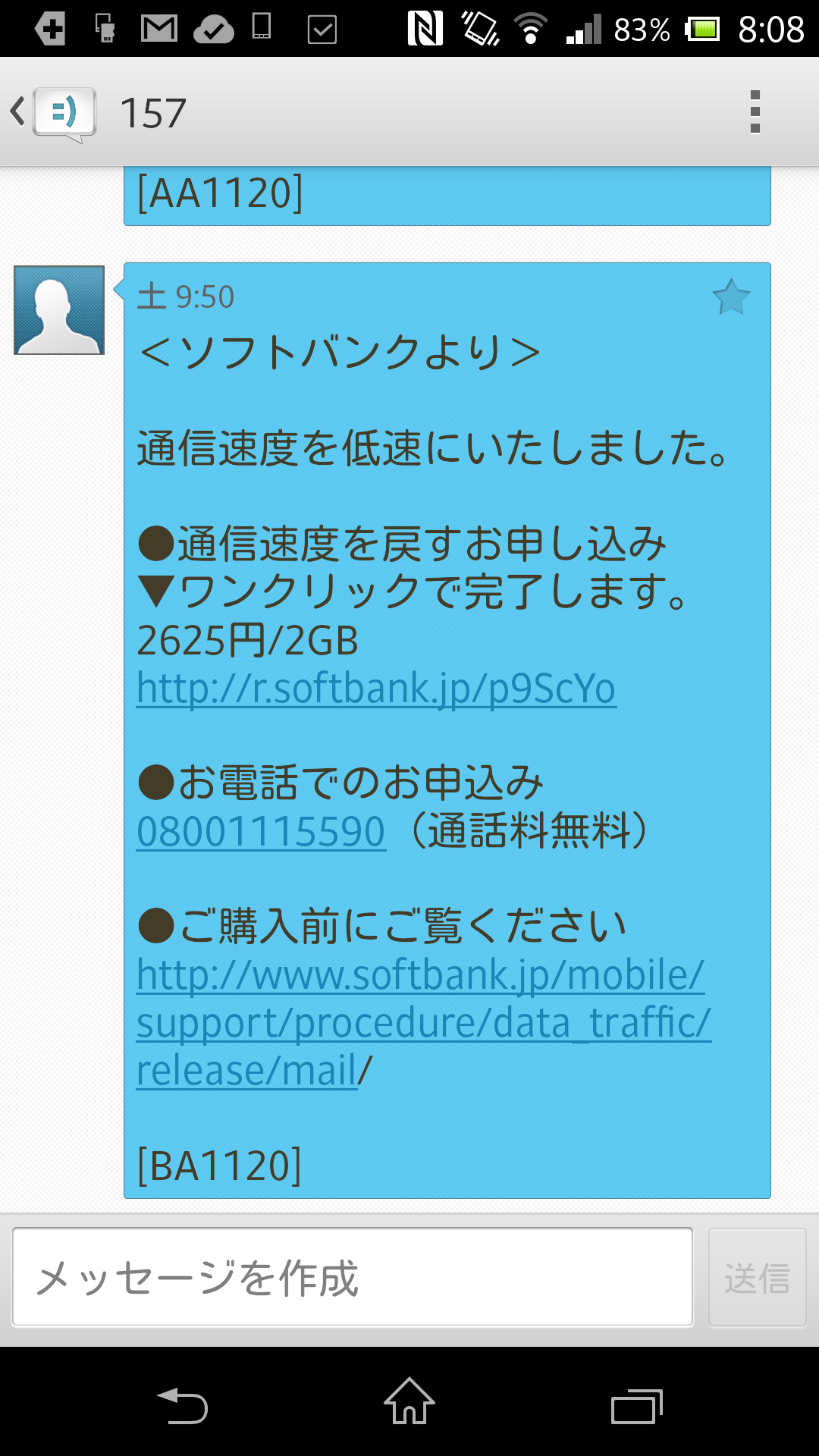The image size is (819, 1456).
Task: Open the softbank.jp data_traffic support link
Action: (424, 1022)
